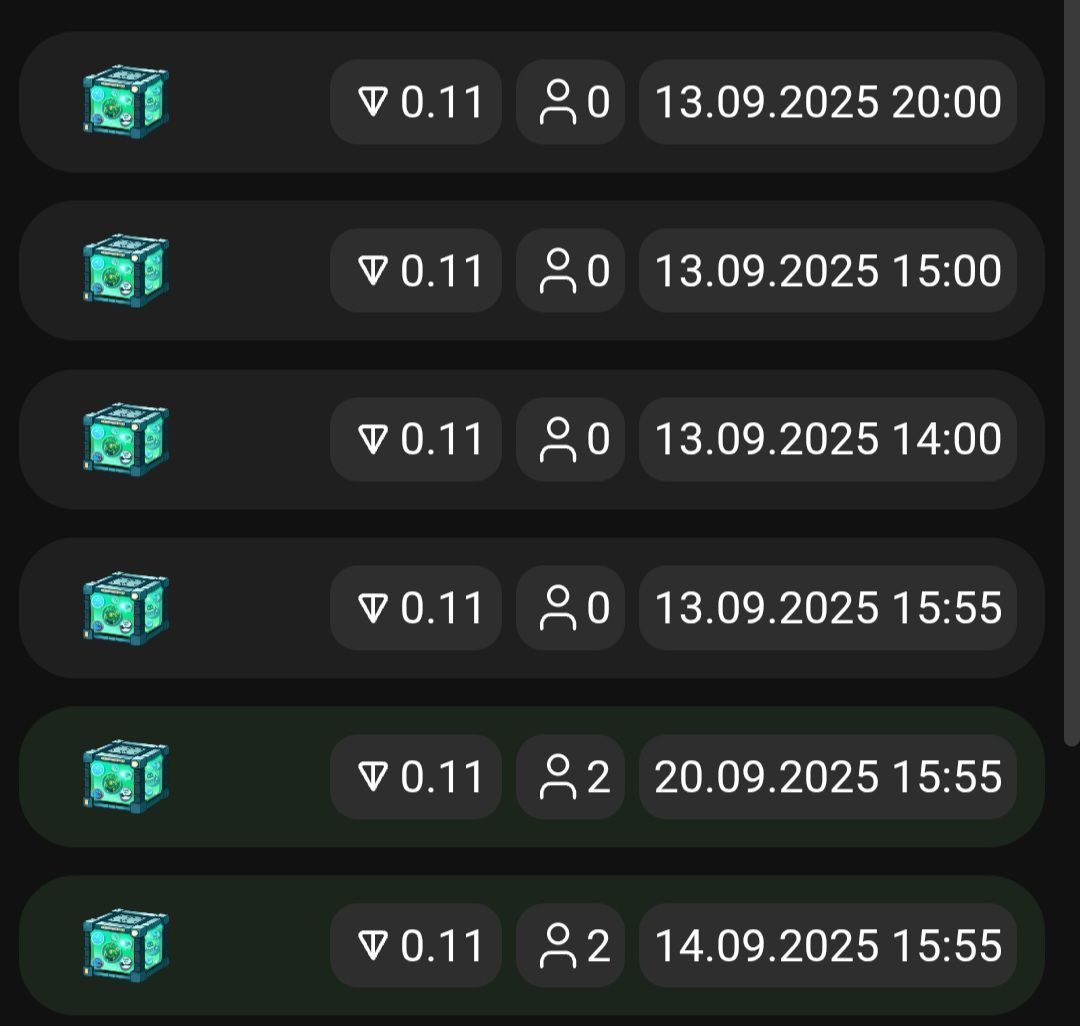The height and width of the screenshot is (1026, 1080).
Task: Select the row for 13.09.2025 15:00
Action: pos(827,271)
